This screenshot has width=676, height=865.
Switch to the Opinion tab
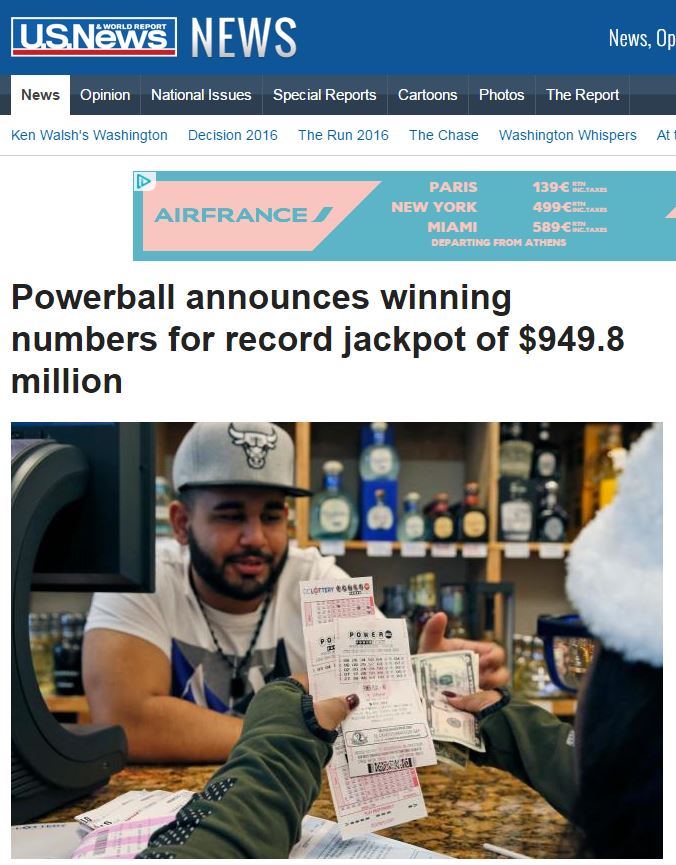105,95
